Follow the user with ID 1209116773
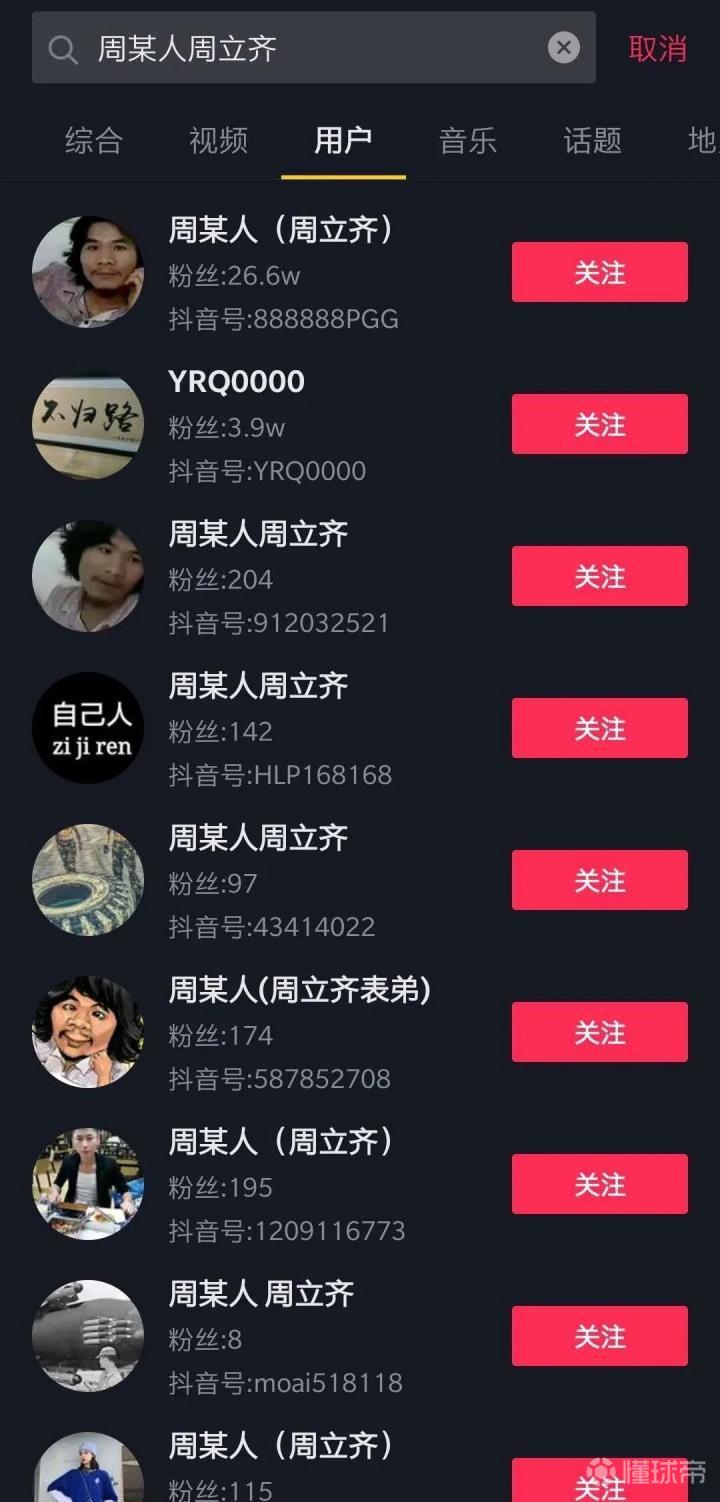Viewport: 720px width, 1502px height. pos(599,1184)
